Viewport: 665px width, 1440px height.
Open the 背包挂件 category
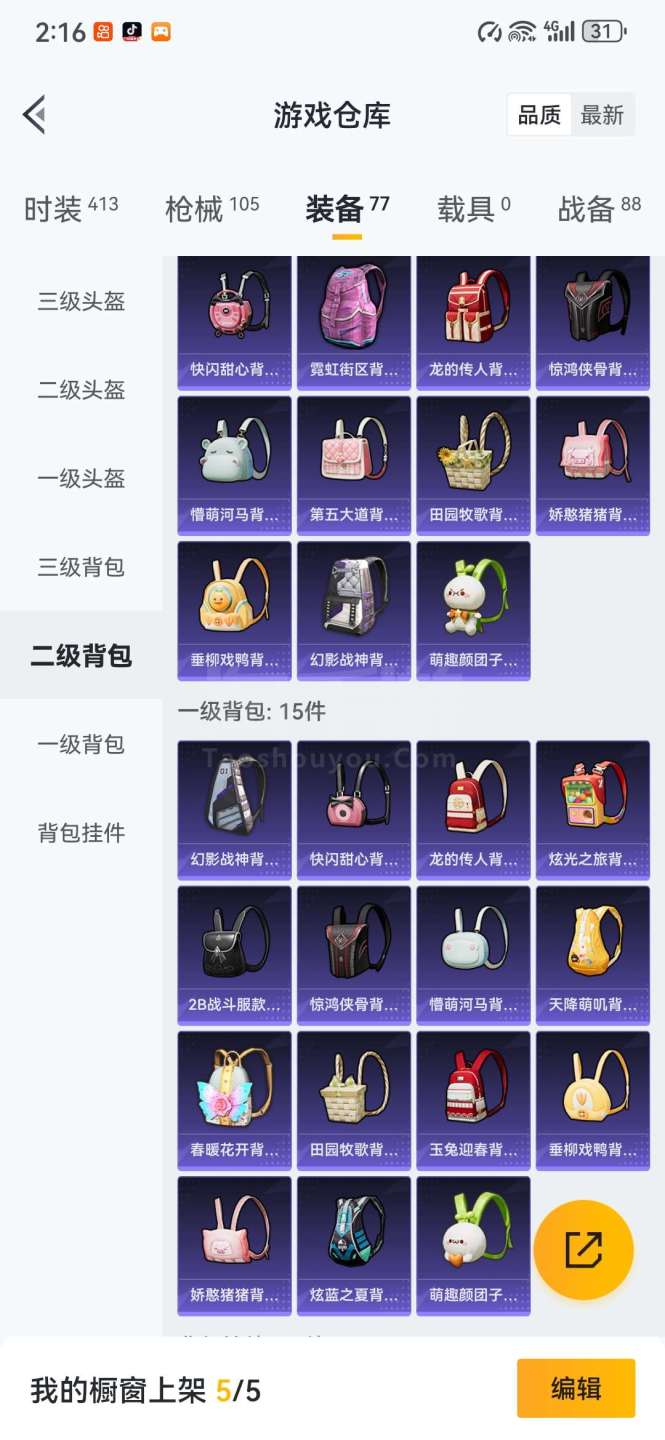[x=81, y=833]
